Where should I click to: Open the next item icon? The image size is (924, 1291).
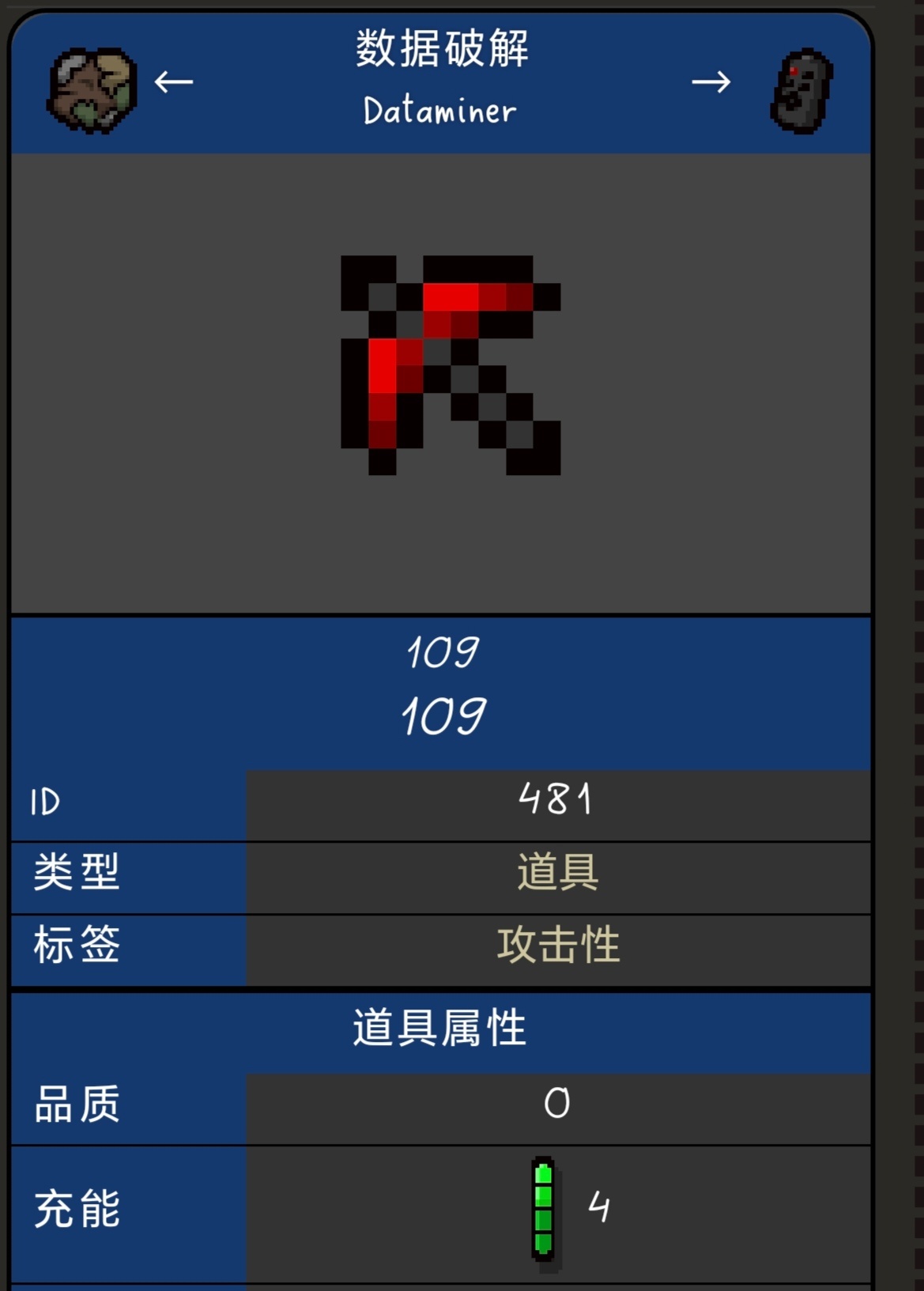801,90
